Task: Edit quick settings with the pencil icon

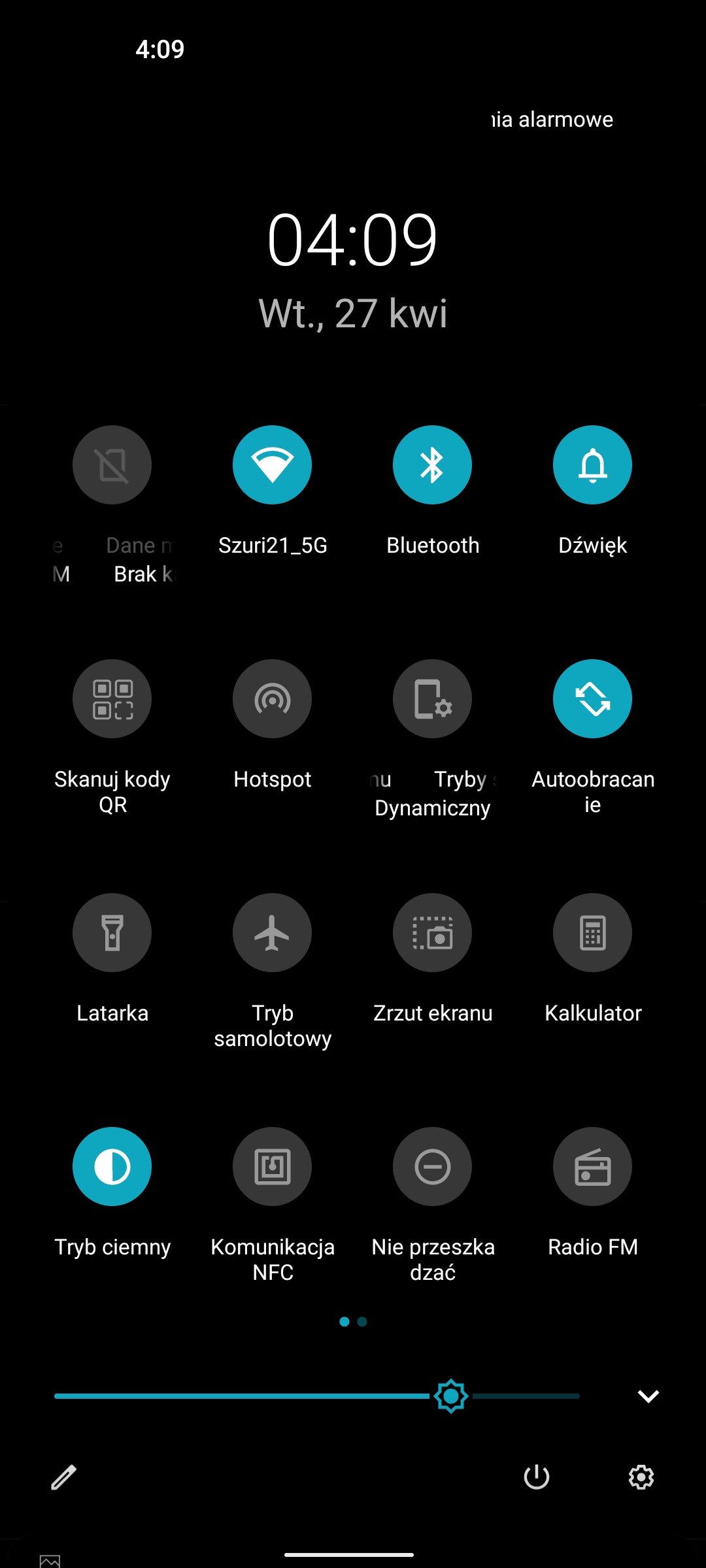Action: (x=64, y=1477)
